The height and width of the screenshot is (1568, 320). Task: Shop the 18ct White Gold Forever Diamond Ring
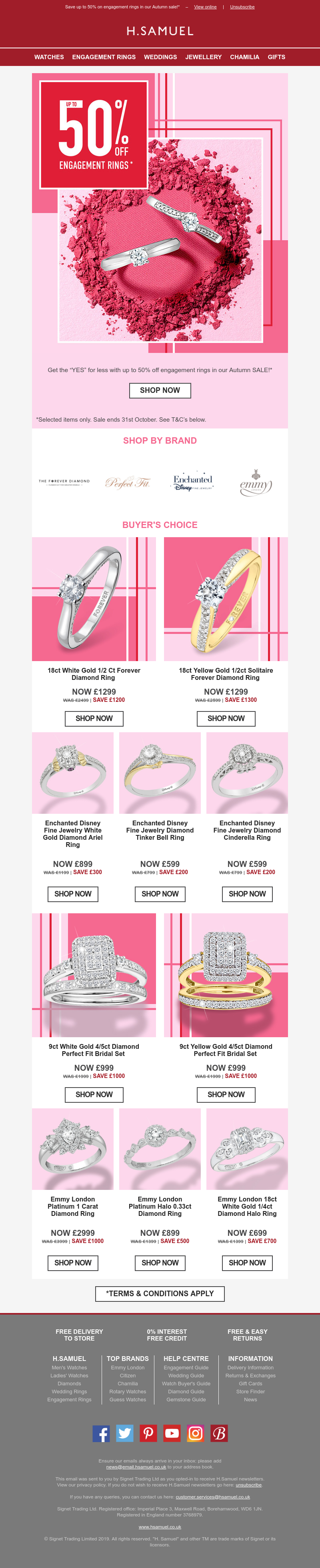click(94, 718)
